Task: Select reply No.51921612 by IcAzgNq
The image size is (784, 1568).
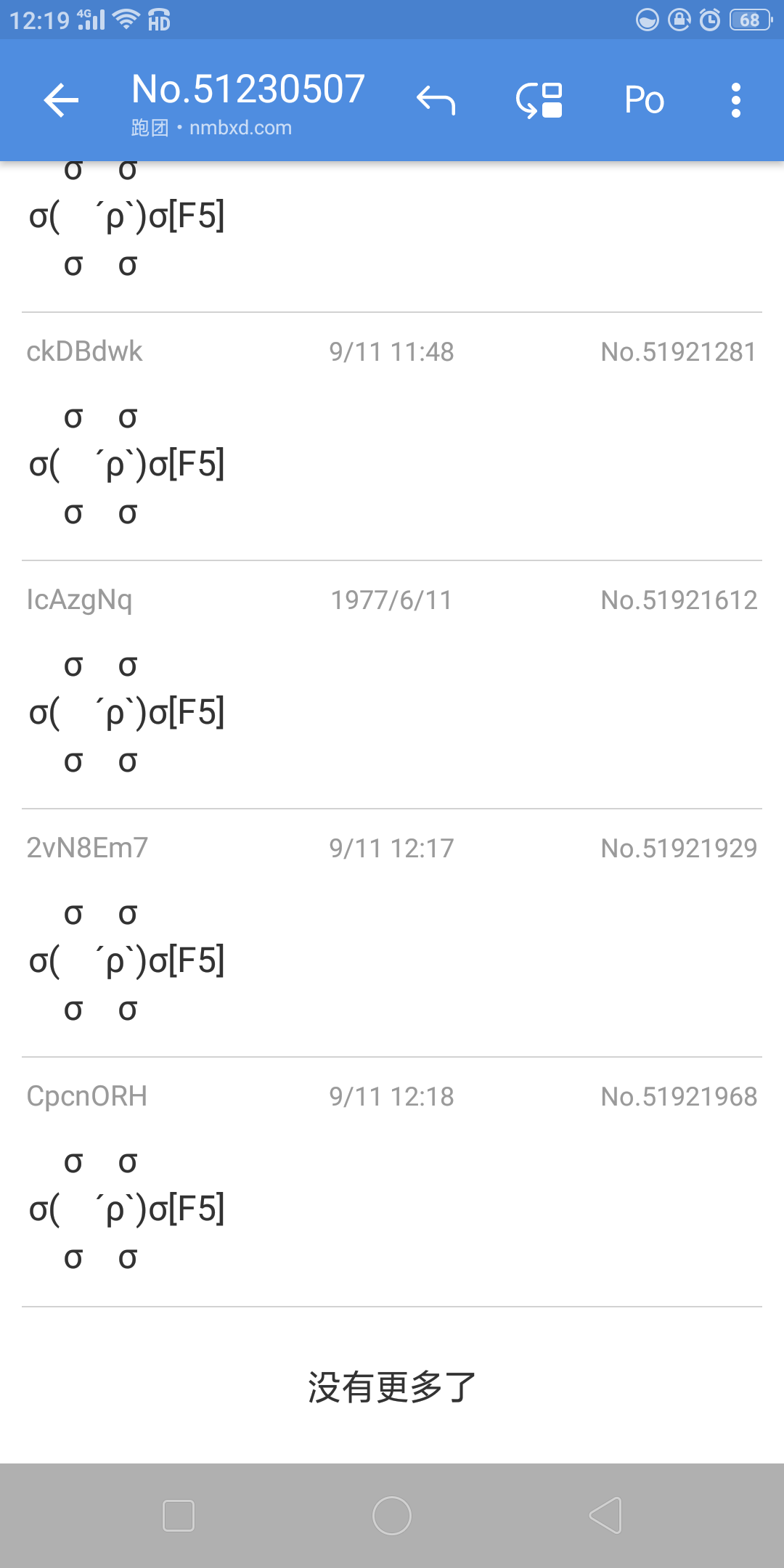Action: coord(392,684)
